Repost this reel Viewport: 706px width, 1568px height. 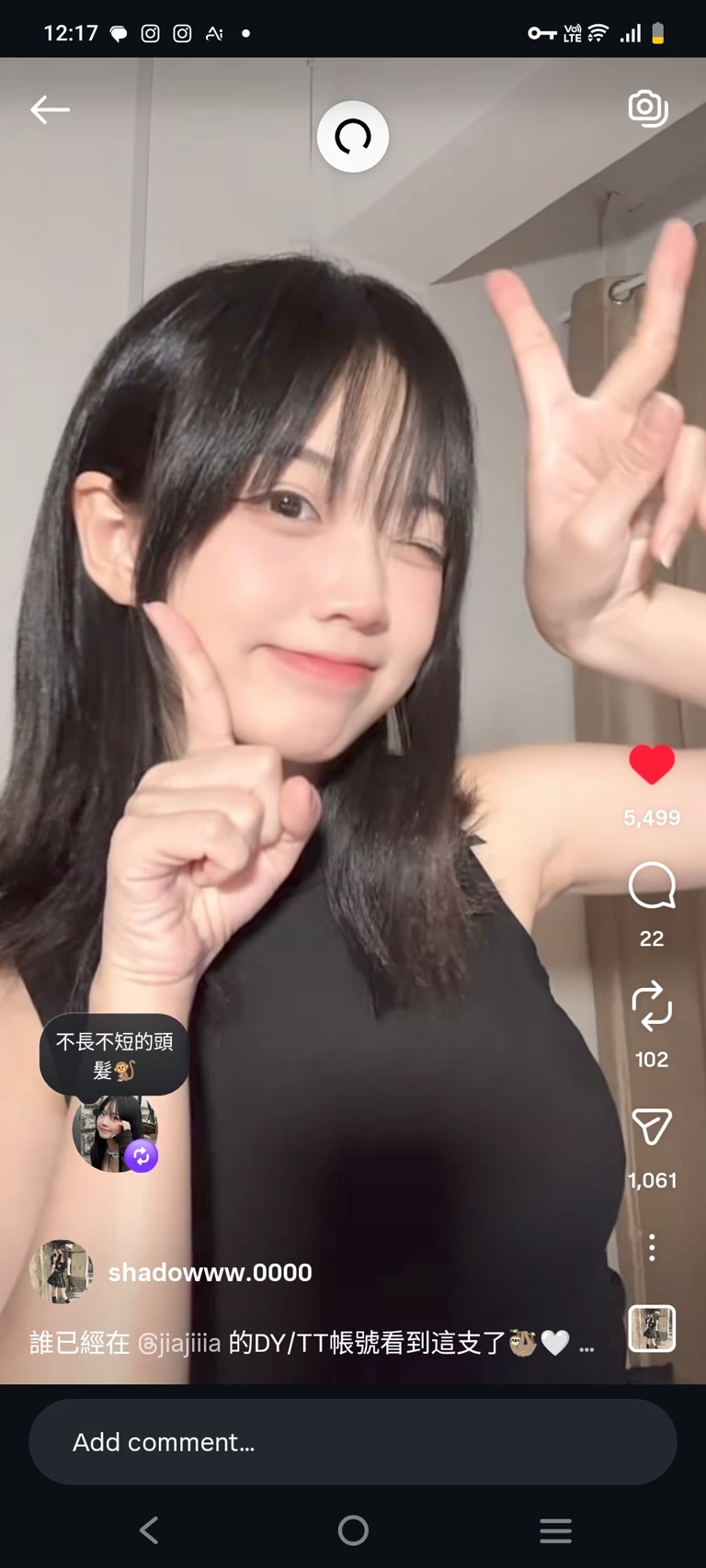tap(652, 1006)
